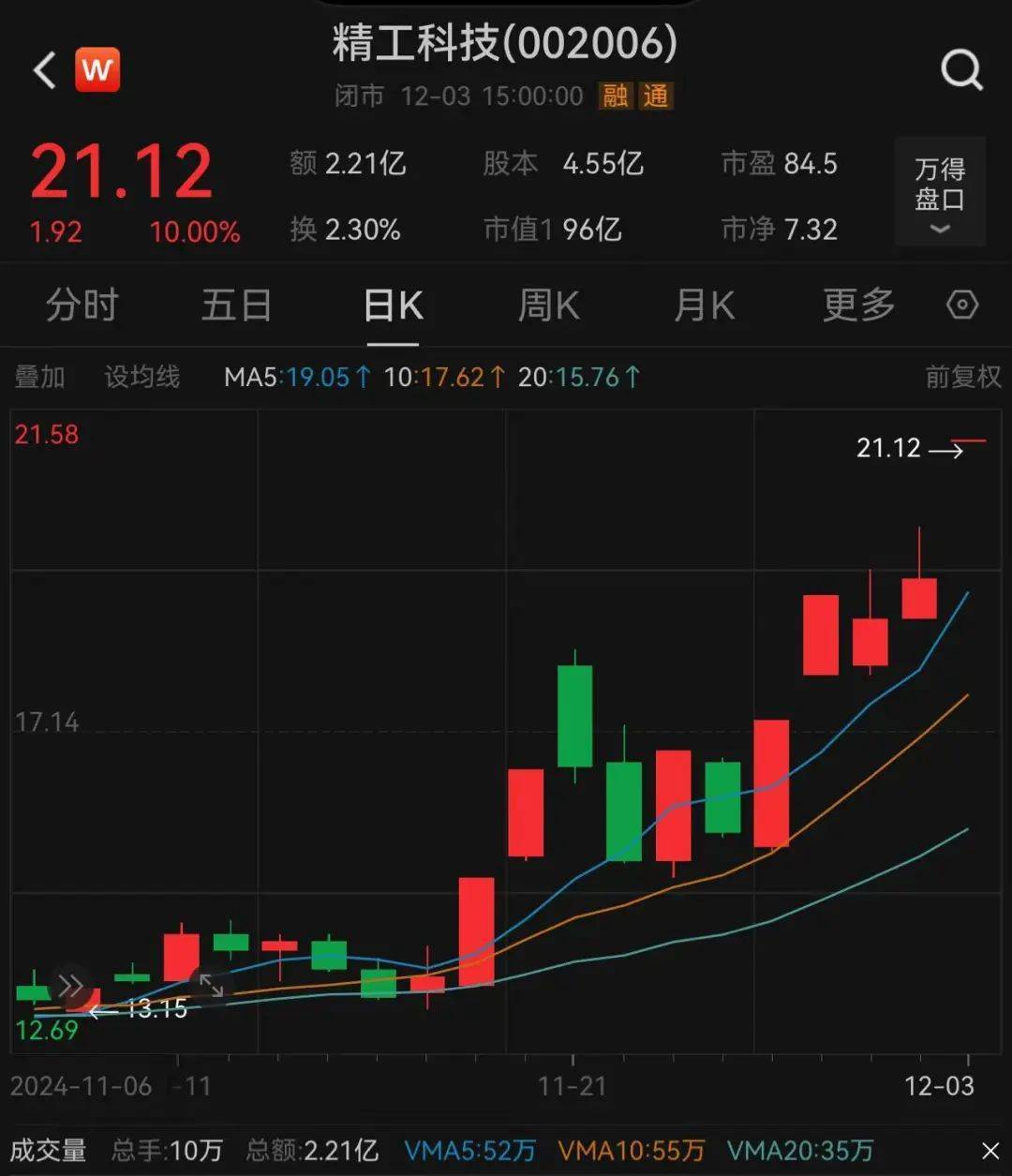
Task: Tap the 融 margin trading badge
Action: pos(617,96)
